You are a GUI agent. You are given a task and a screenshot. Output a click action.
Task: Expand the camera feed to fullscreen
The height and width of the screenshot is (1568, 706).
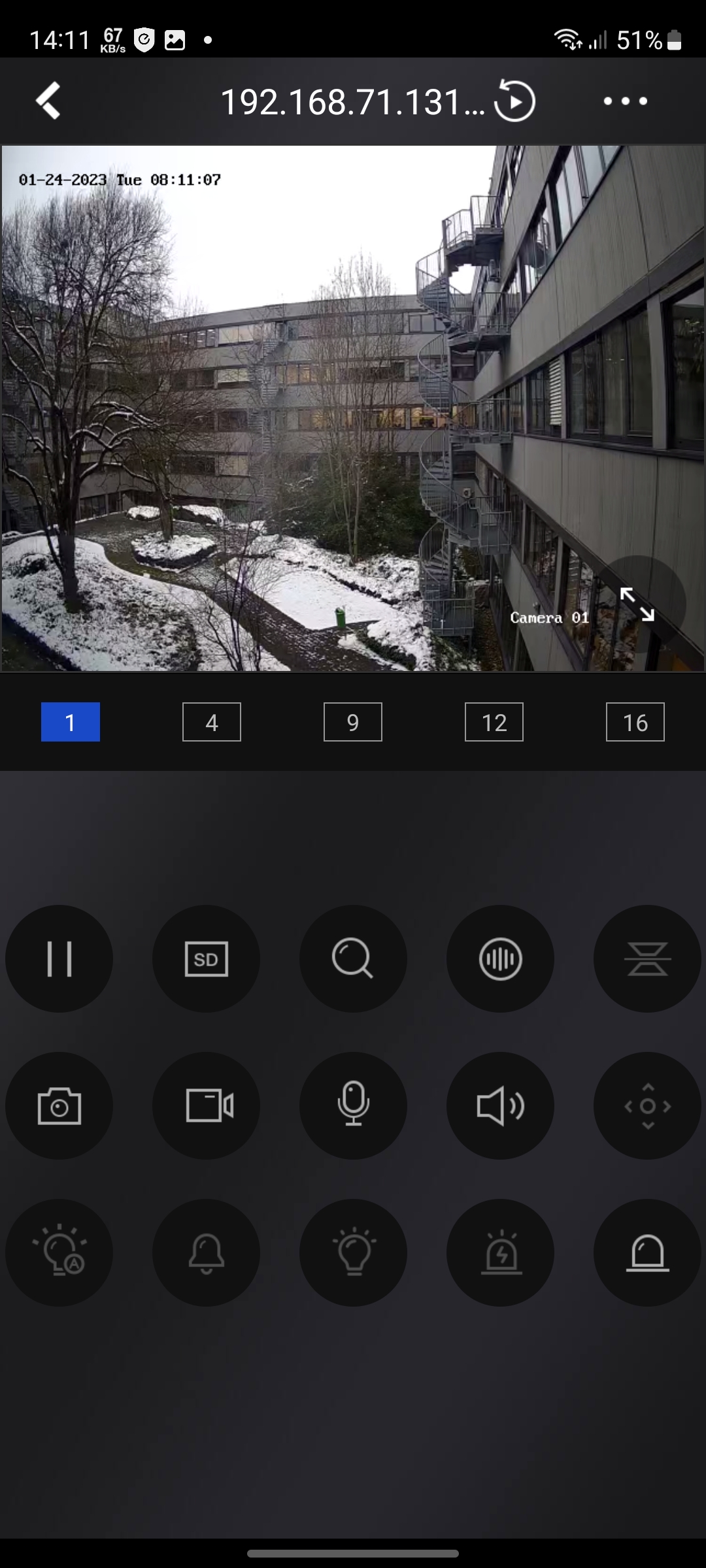pyautogui.click(x=637, y=604)
